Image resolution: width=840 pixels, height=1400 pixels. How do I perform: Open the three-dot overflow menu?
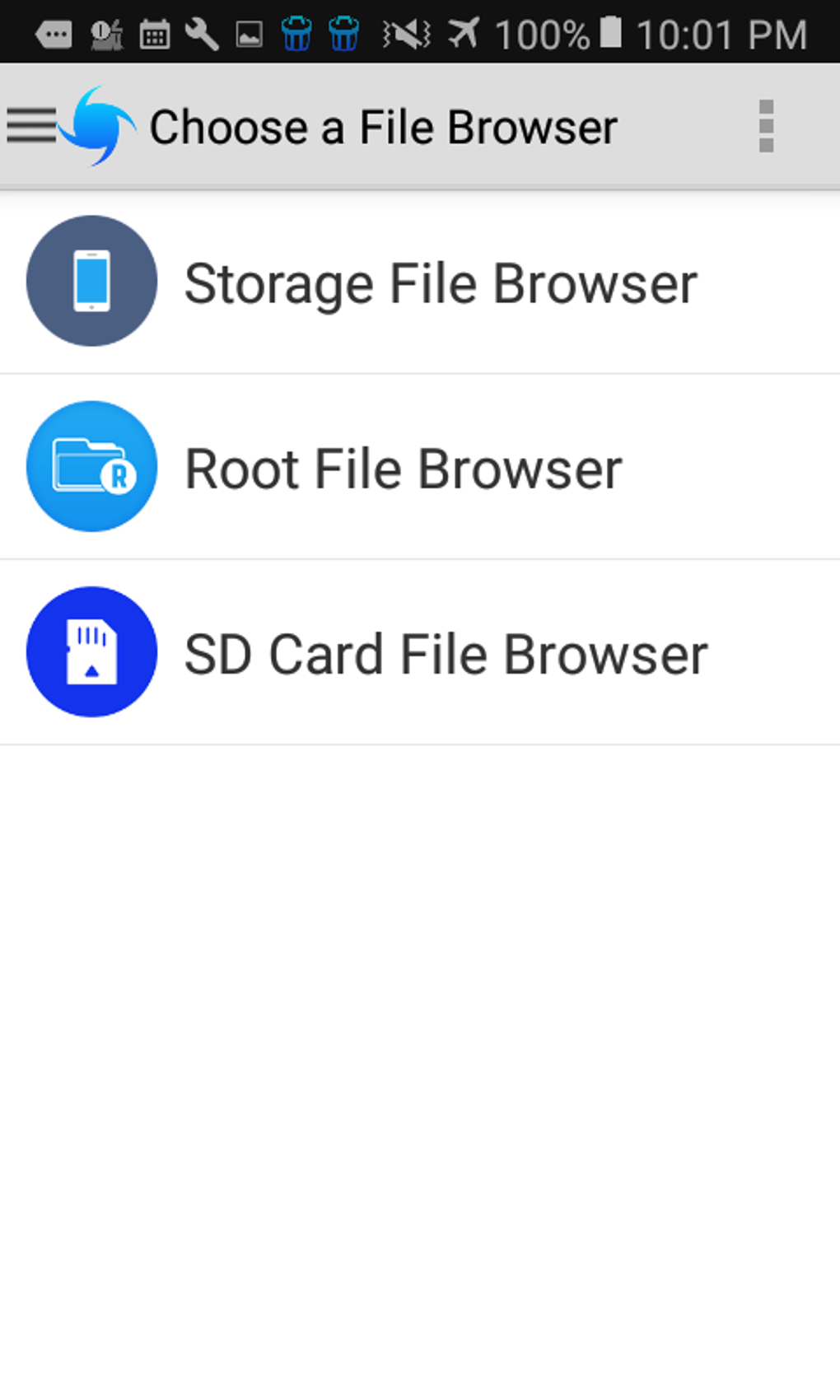coord(766,126)
